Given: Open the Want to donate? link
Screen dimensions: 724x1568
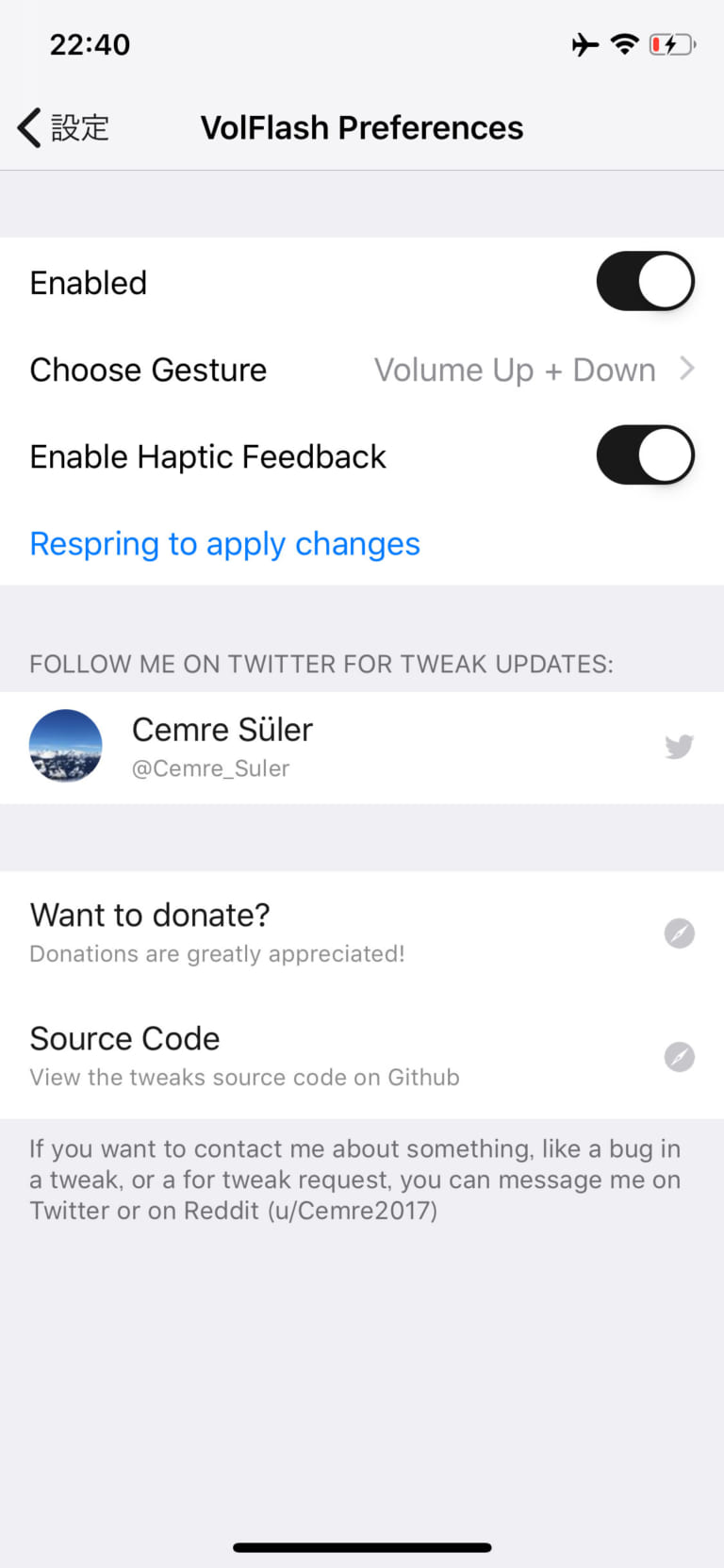Looking at the screenshot, I should [362, 933].
